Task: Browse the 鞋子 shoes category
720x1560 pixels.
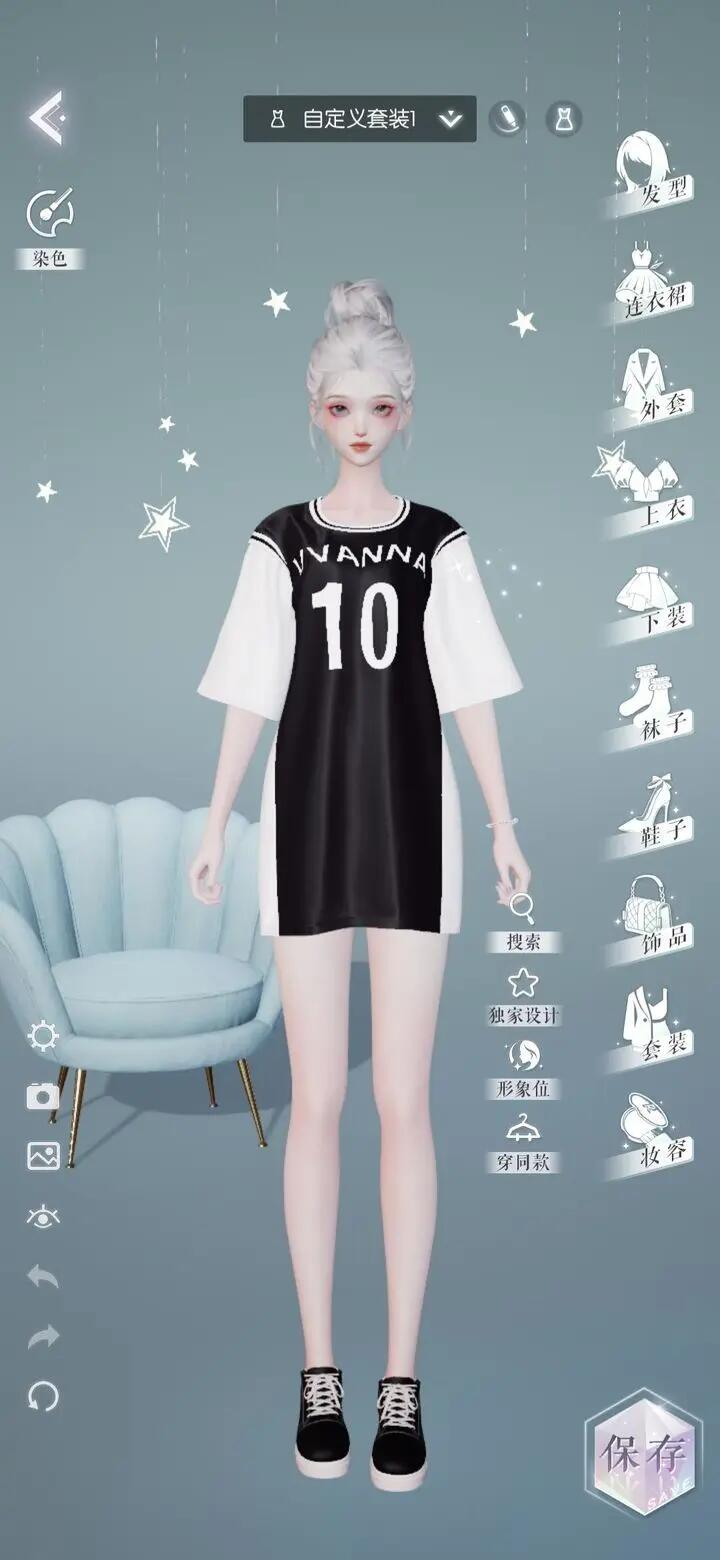Action: point(650,813)
